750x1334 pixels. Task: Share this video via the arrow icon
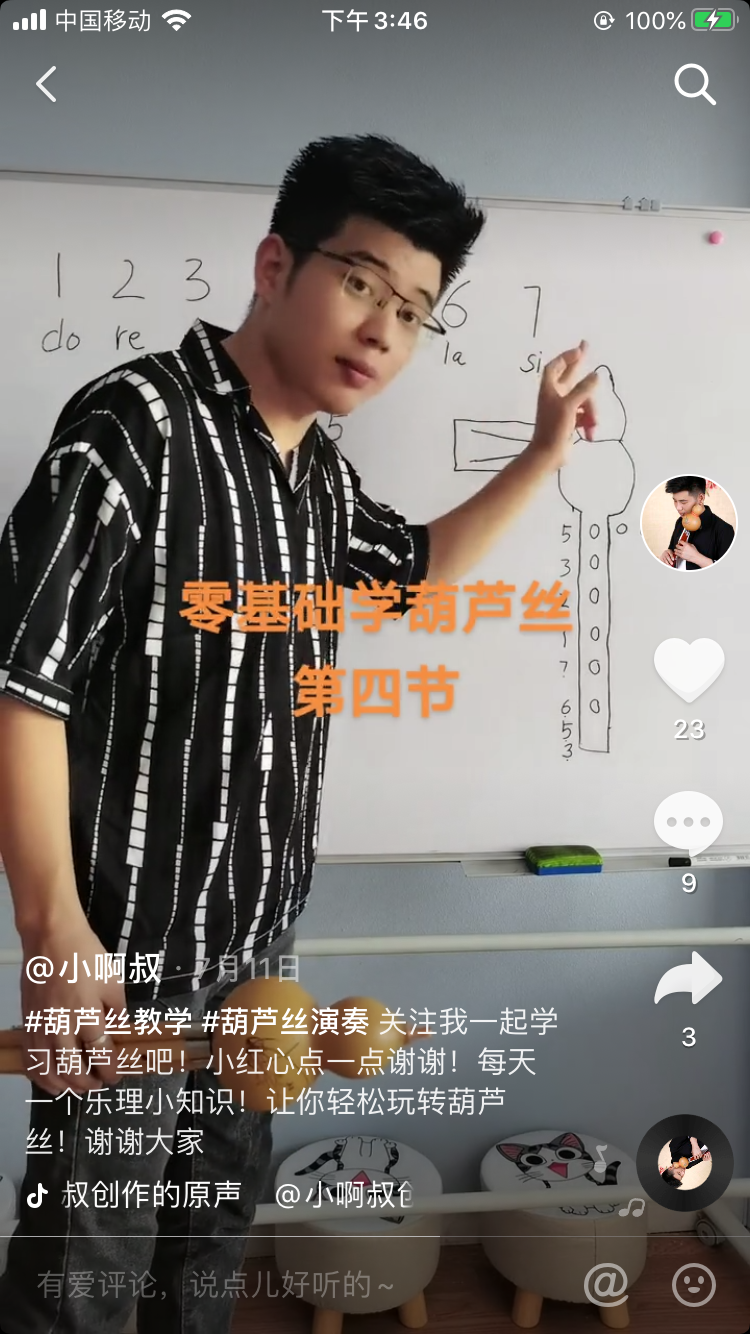point(688,980)
